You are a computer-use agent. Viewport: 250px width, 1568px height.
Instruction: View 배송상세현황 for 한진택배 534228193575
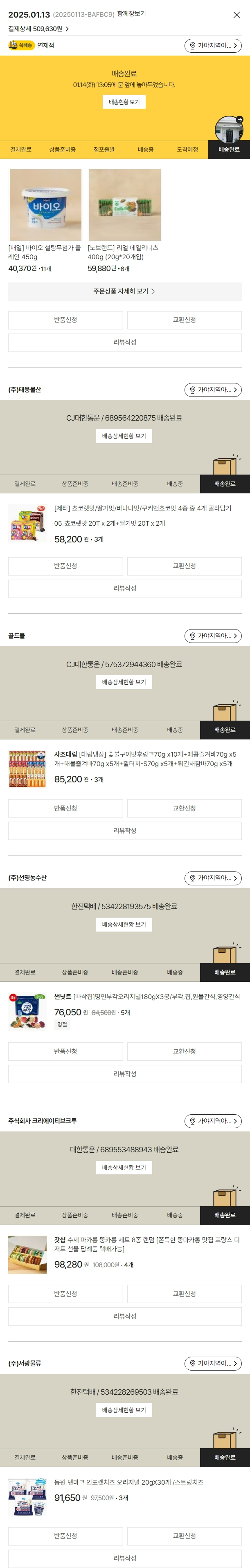coord(124,925)
